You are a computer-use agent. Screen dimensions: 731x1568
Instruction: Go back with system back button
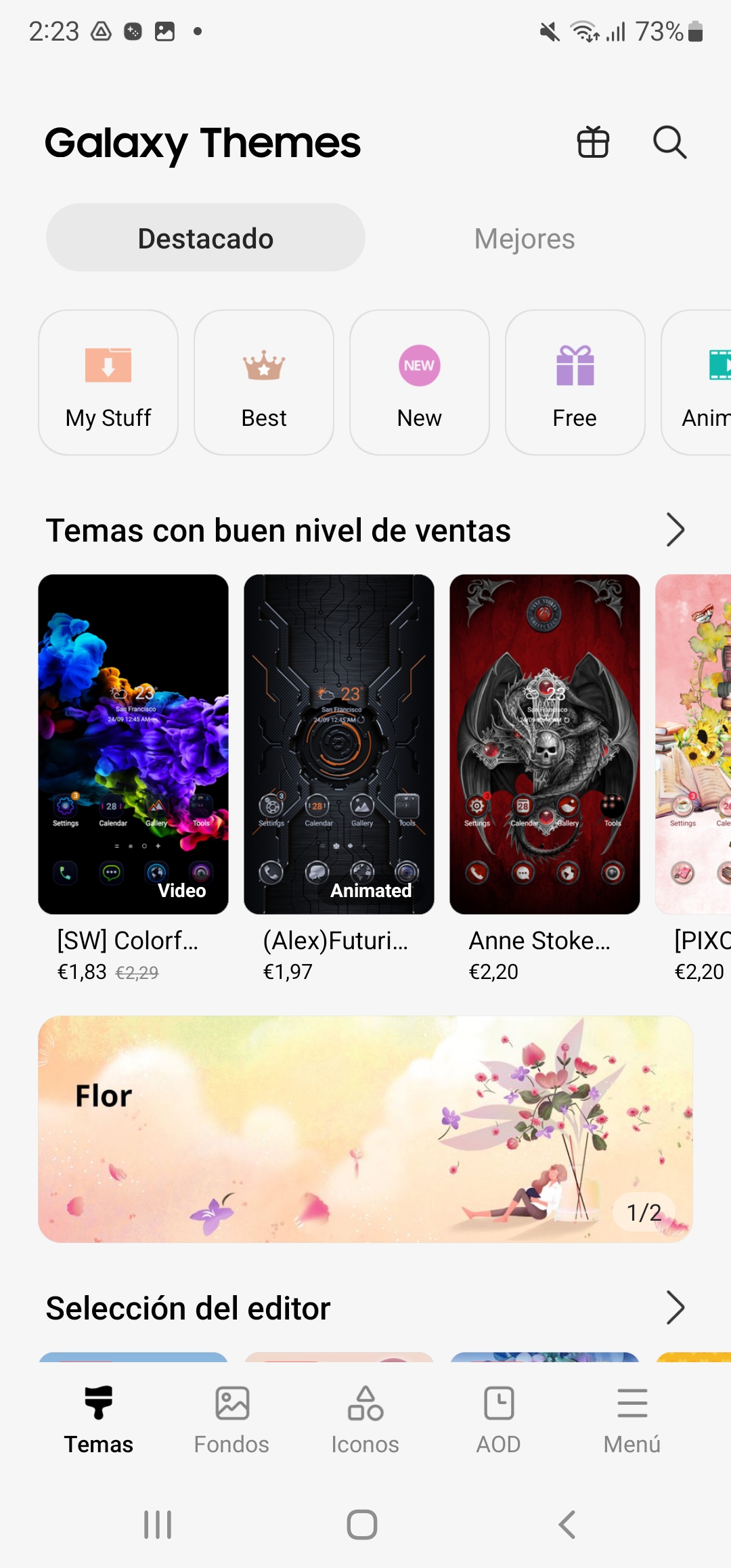pyautogui.click(x=567, y=1525)
